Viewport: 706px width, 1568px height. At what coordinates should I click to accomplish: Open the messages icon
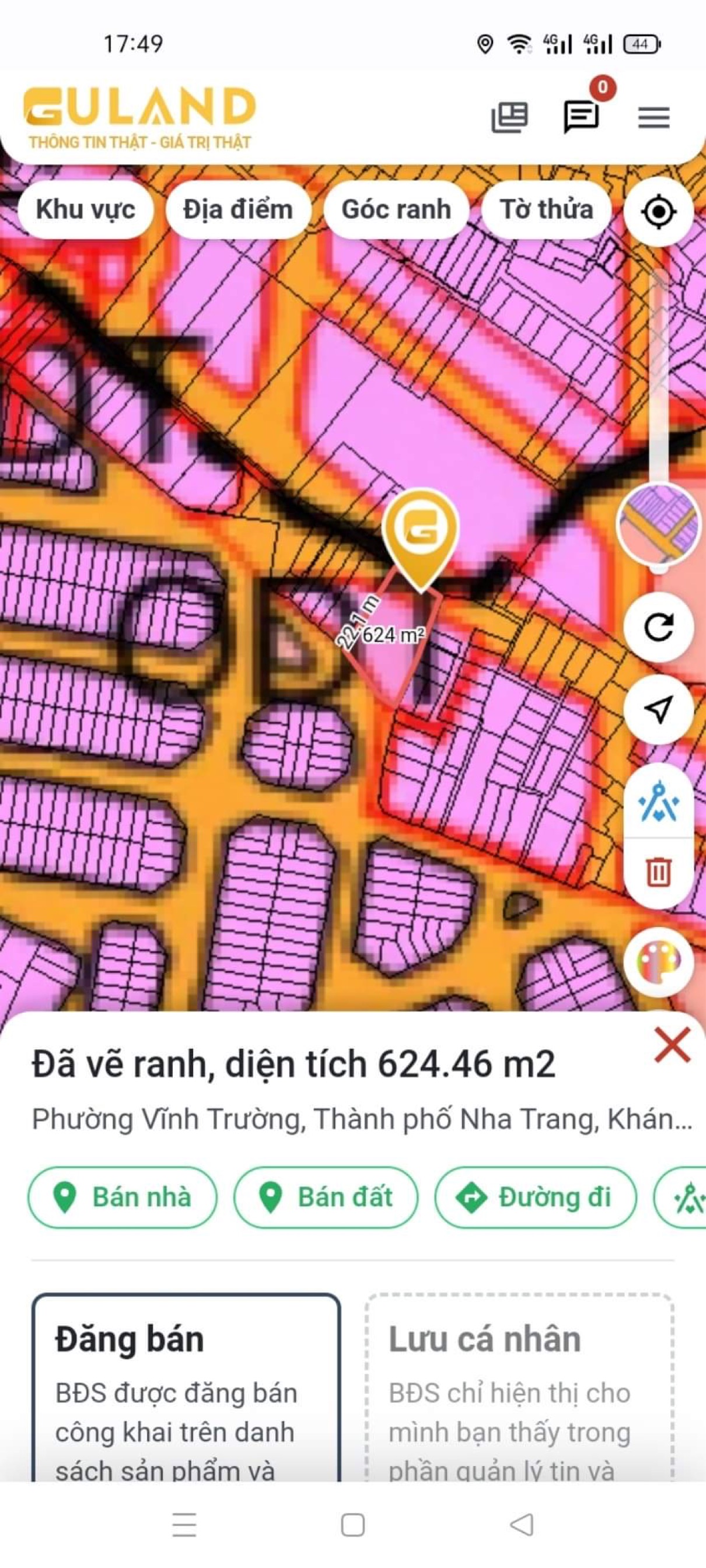pos(581,116)
